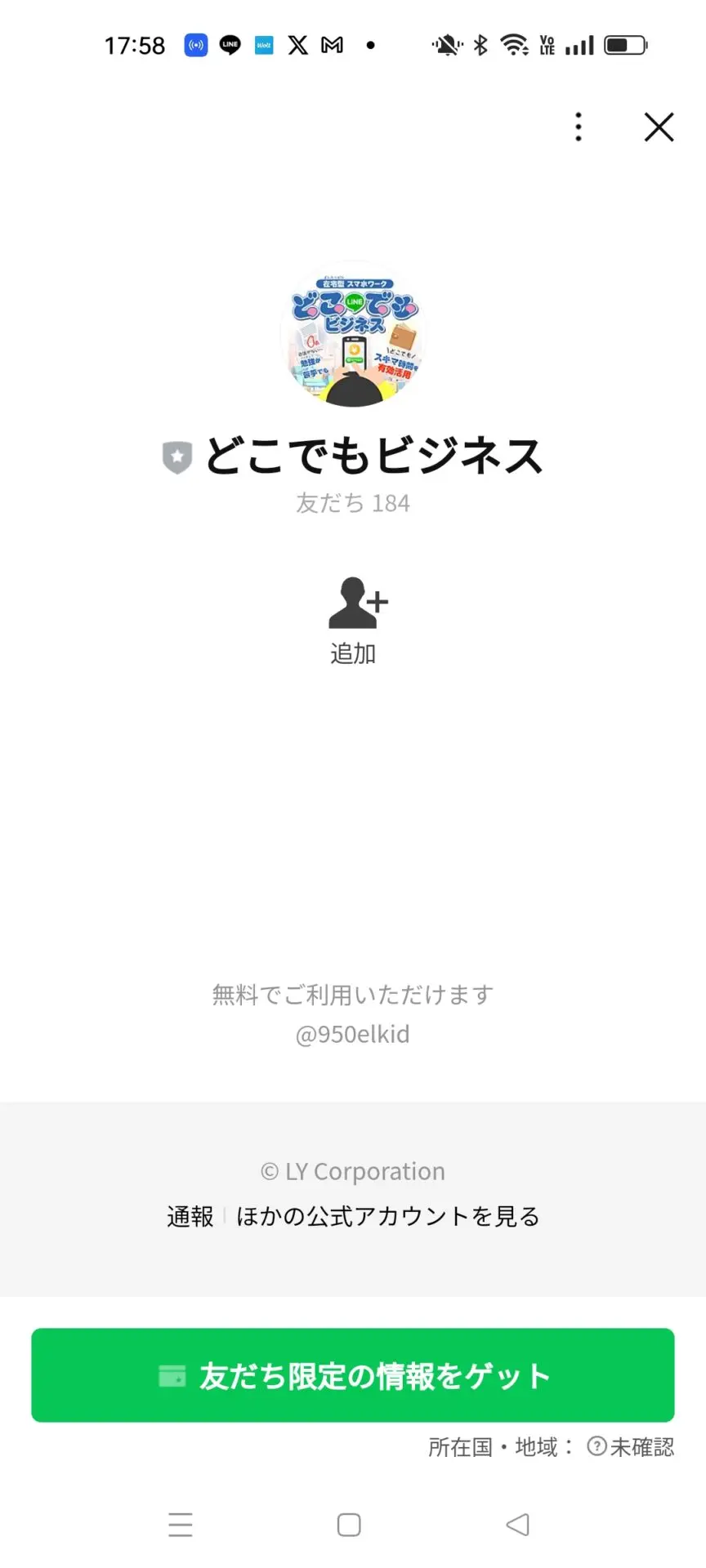Report this account via 通報
The image size is (706, 1568).
(190, 1217)
